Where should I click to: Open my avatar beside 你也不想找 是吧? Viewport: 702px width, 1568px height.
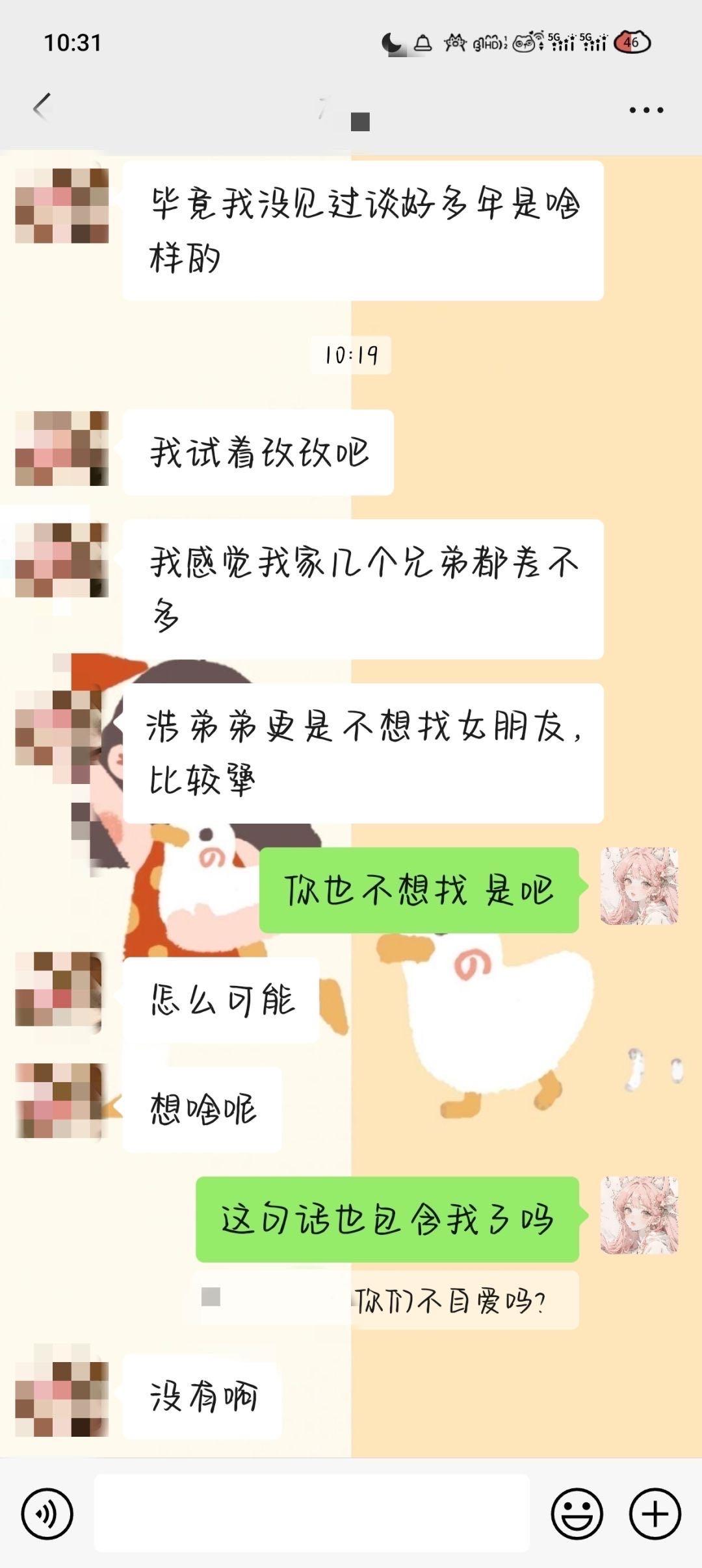(x=639, y=886)
